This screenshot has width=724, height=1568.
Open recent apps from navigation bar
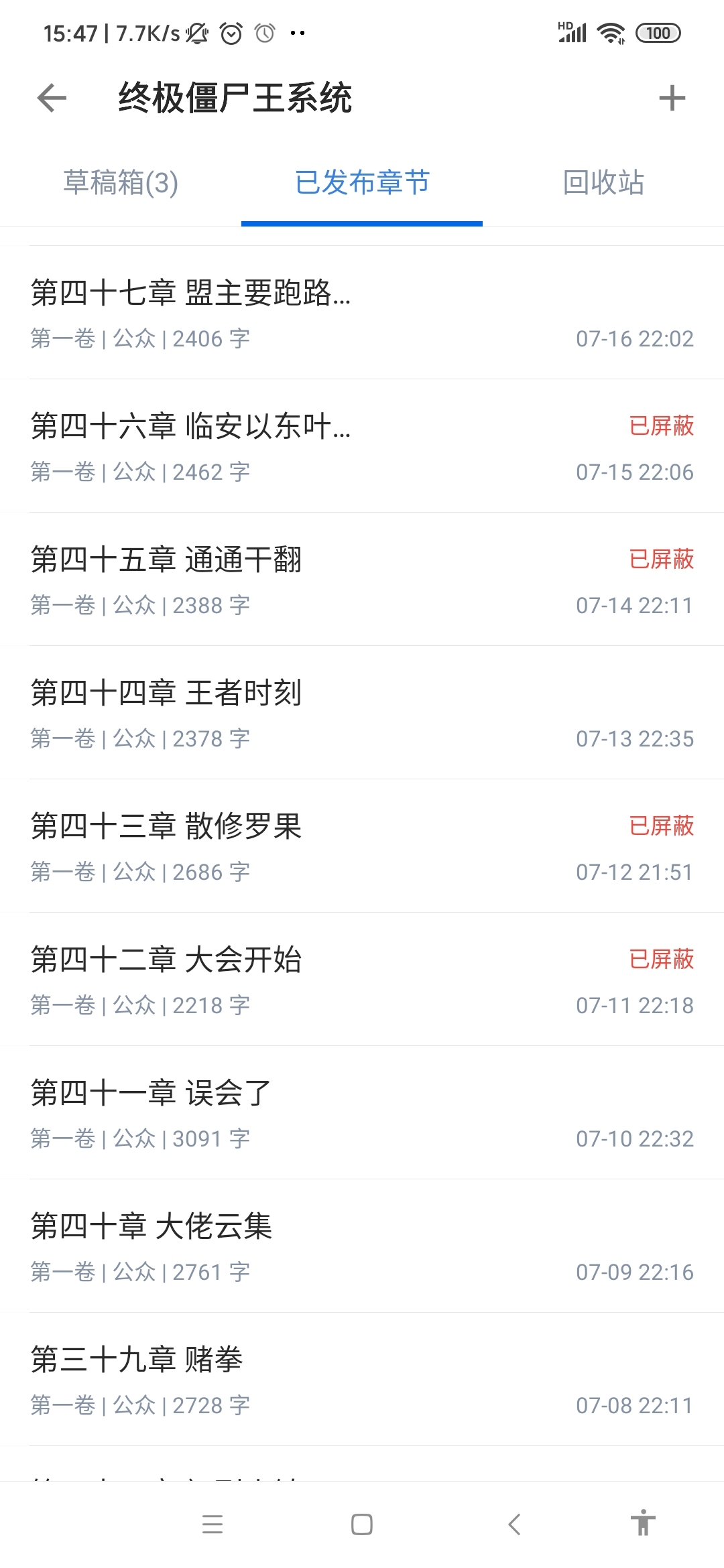pyautogui.click(x=213, y=1524)
